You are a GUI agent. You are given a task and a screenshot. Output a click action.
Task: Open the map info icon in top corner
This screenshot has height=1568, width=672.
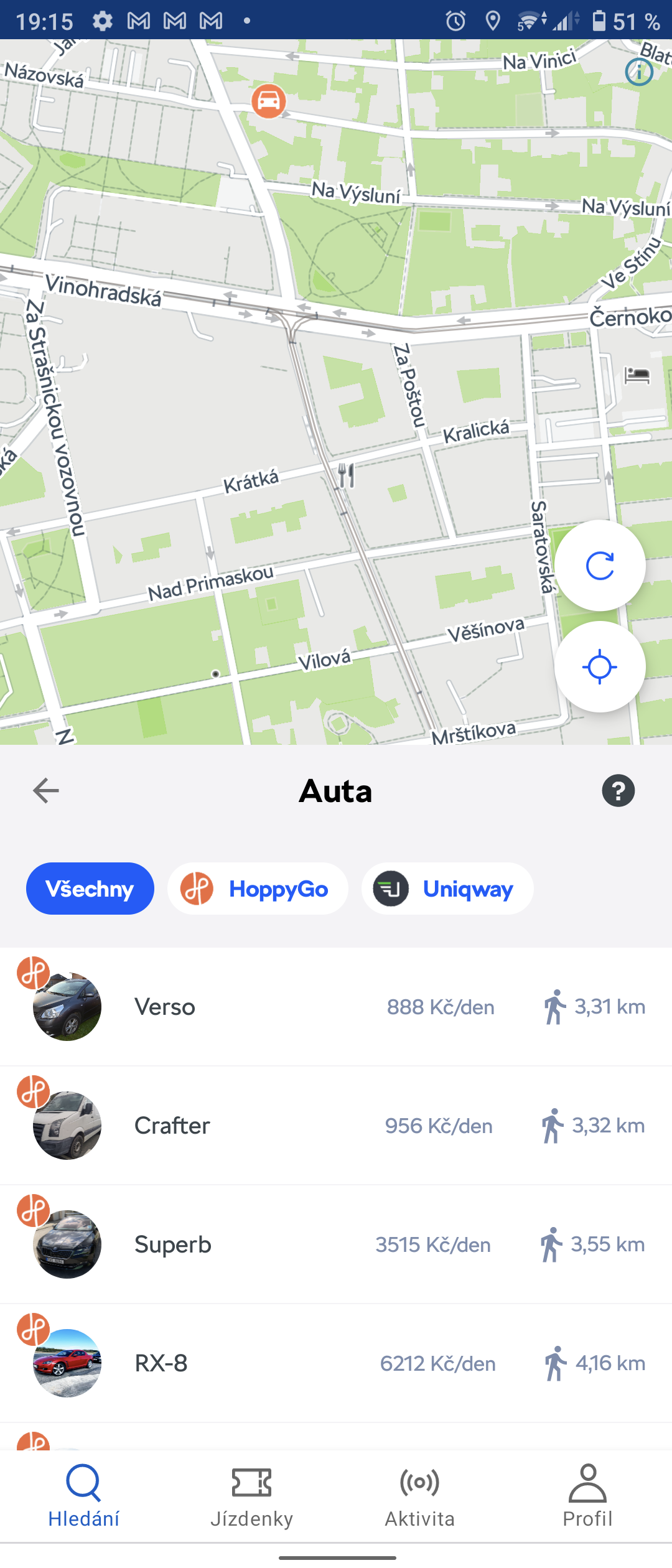pos(638,73)
